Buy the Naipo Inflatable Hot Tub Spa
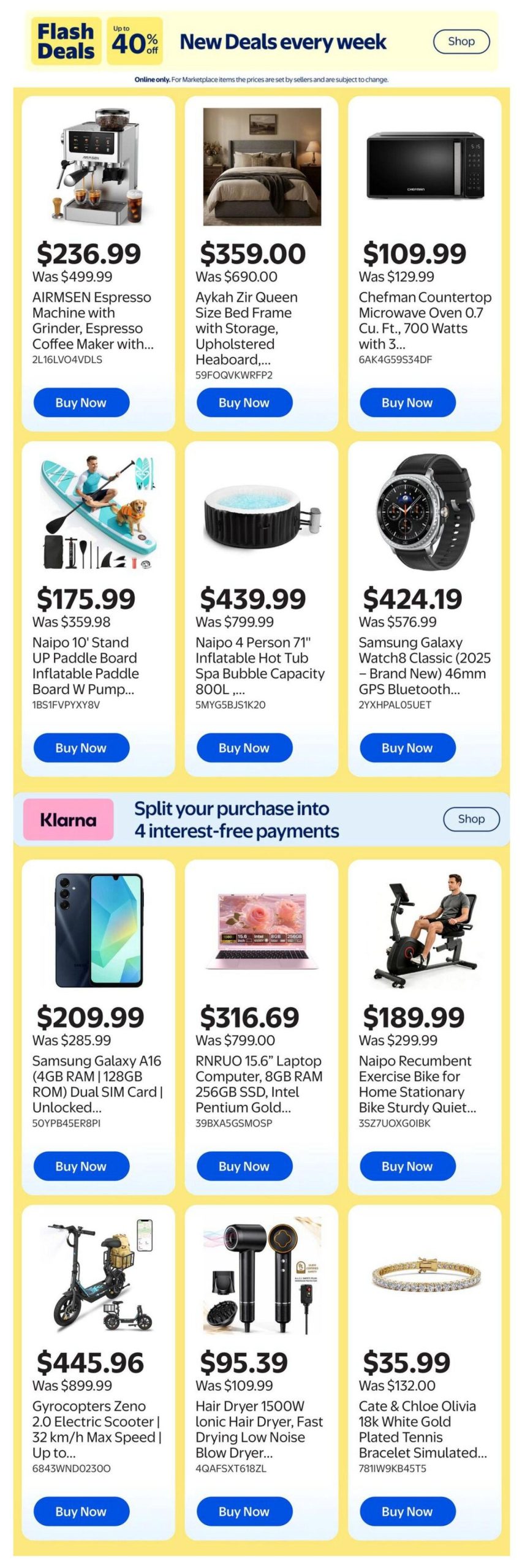The height and width of the screenshot is (1568, 522). pos(244,747)
